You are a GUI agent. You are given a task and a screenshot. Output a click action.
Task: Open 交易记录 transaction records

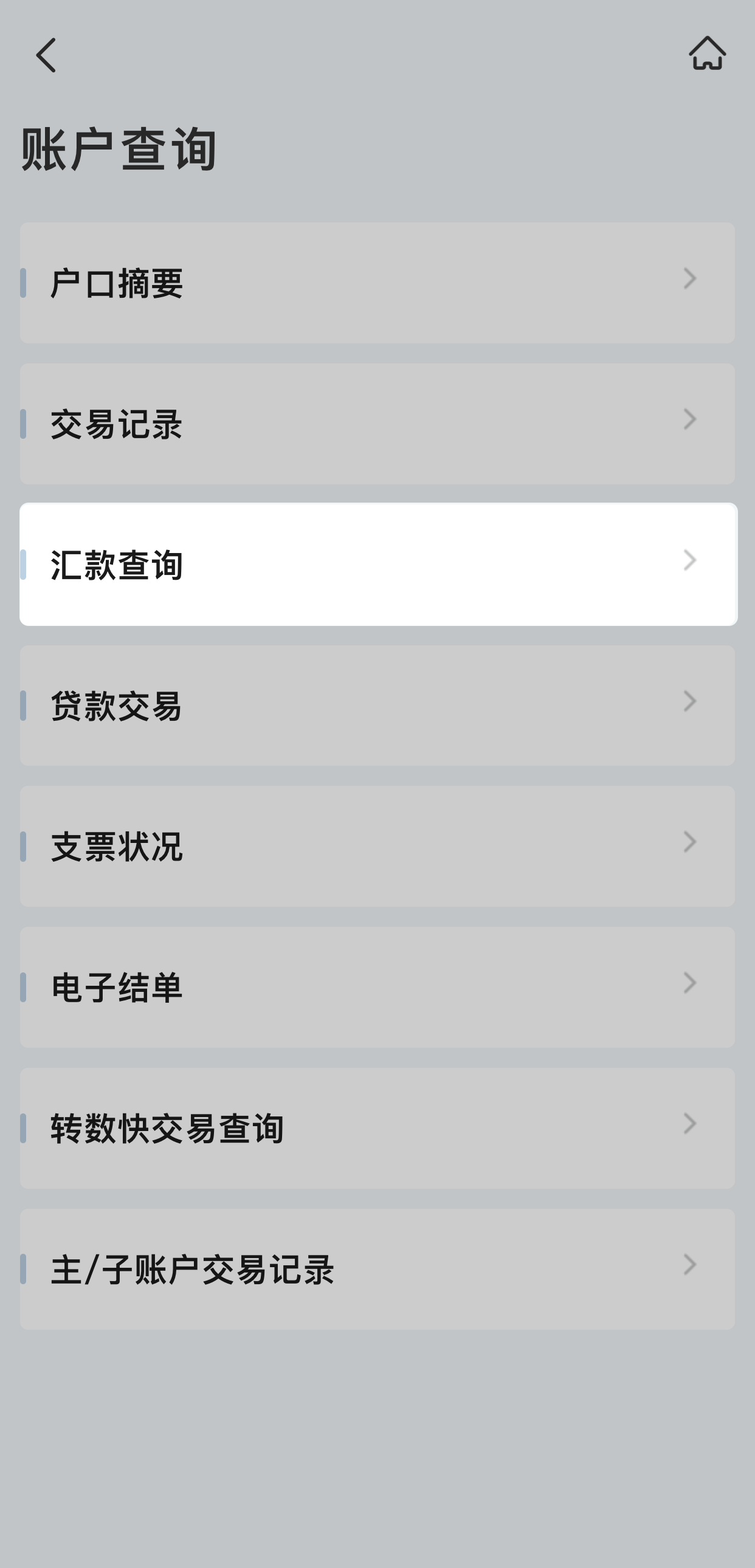pos(377,424)
